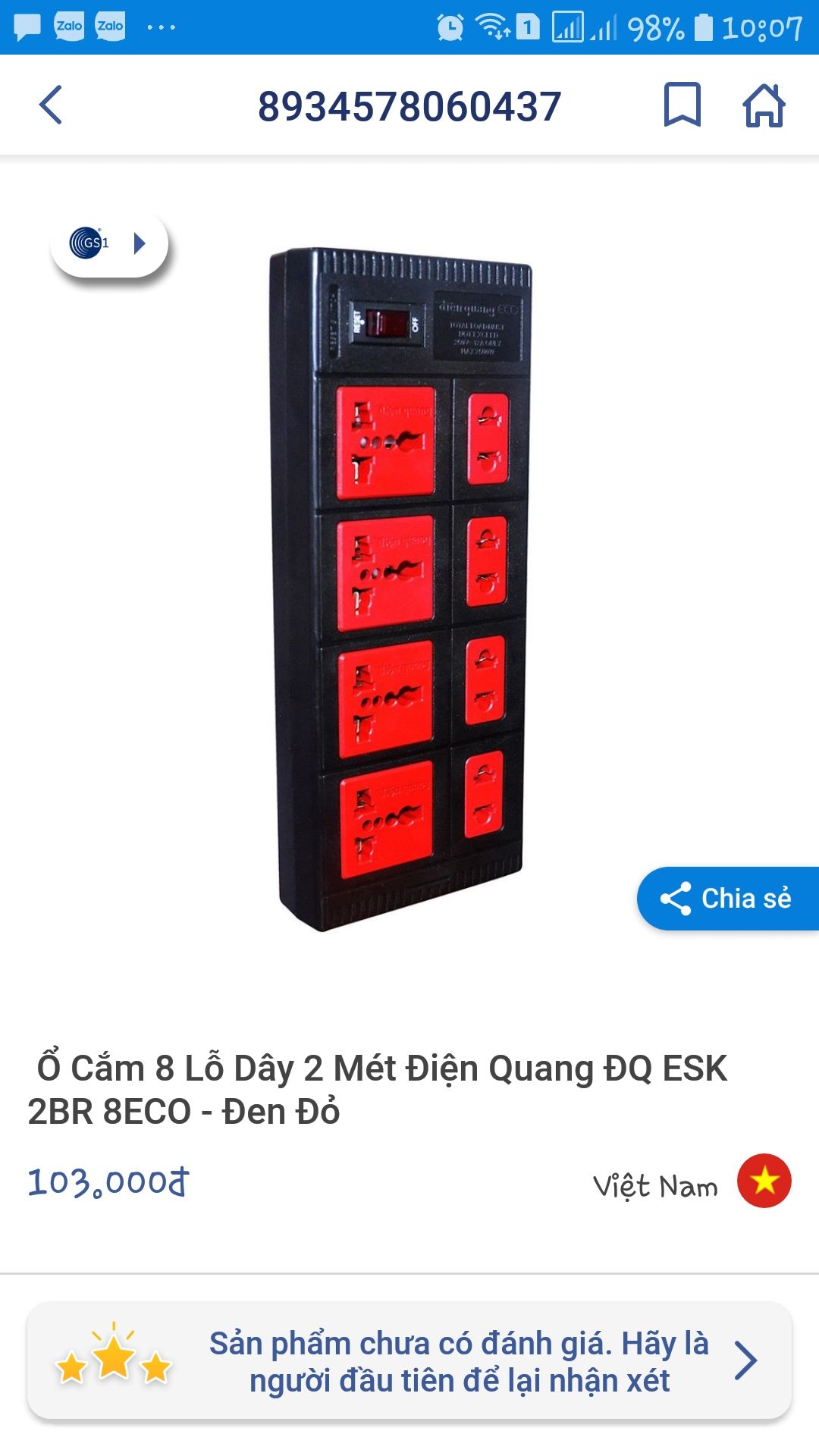The width and height of the screenshot is (819, 1456).
Task: Bookmark this product
Action: point(681,104)
